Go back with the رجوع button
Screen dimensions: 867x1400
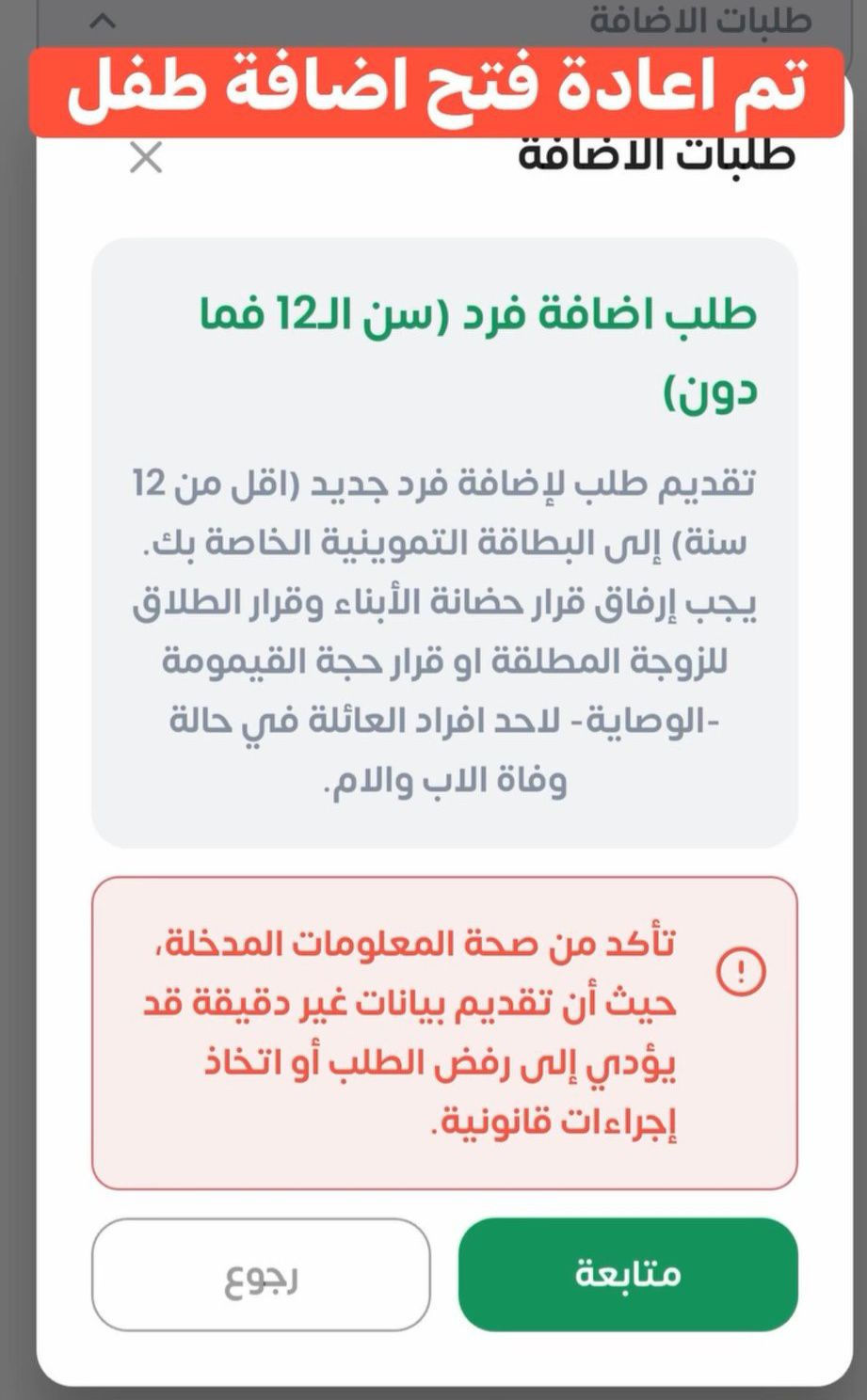tap(261, 1274)
